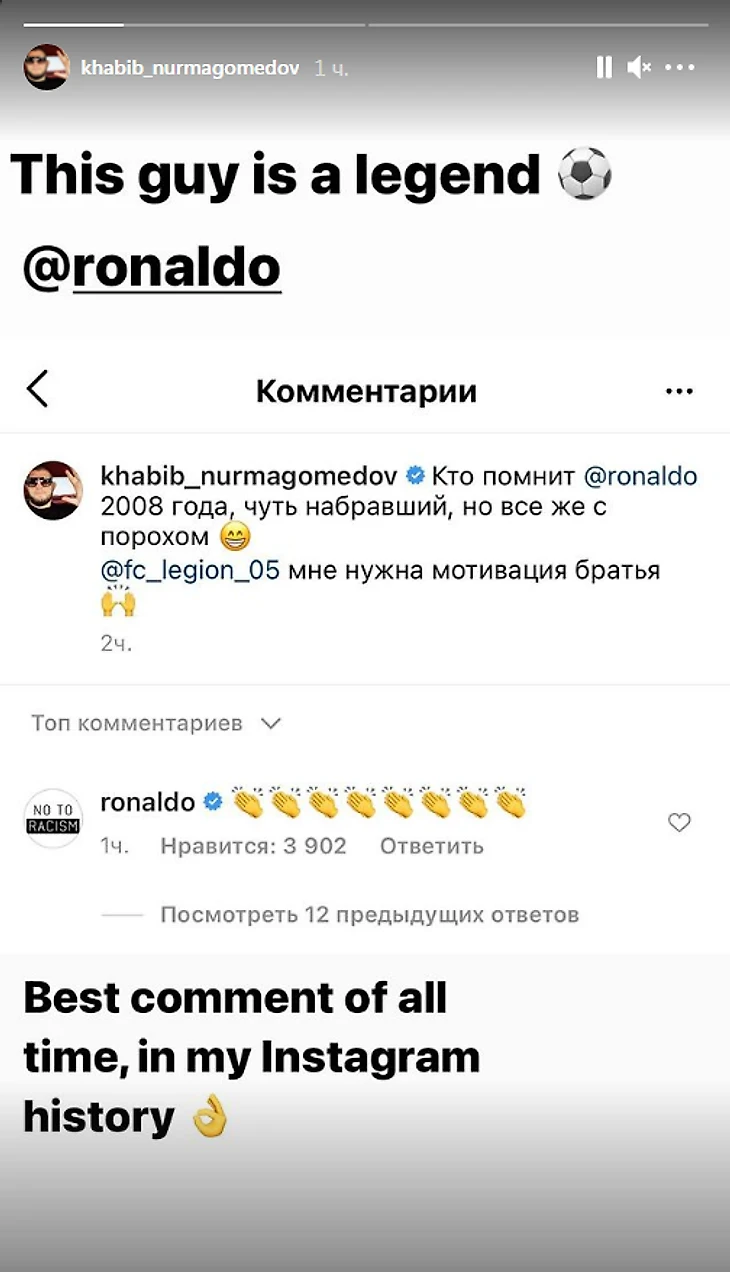Open the @ronaldo mention in the story
The height and width of the screenshot is (1272, 730).
(152, 268)
